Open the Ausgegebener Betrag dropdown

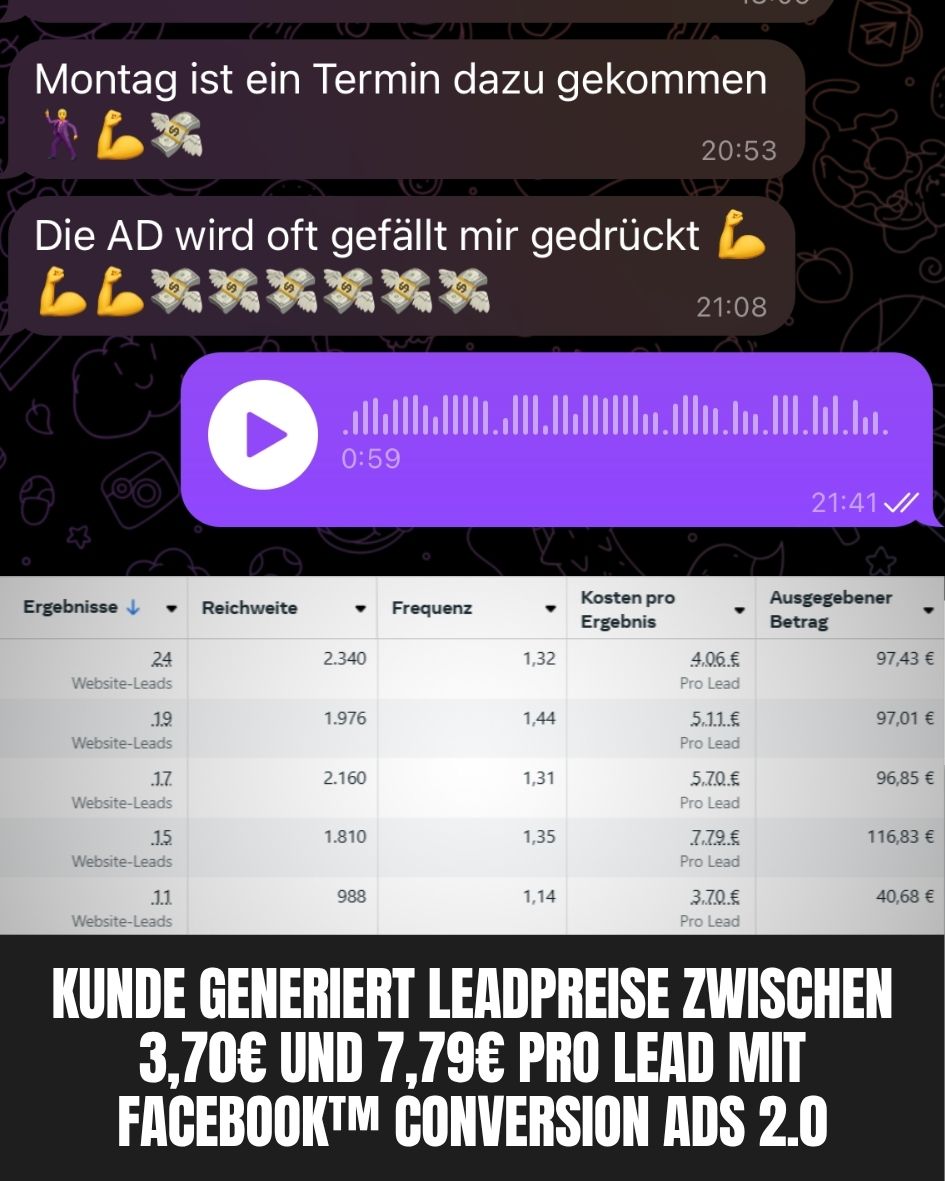926,608
